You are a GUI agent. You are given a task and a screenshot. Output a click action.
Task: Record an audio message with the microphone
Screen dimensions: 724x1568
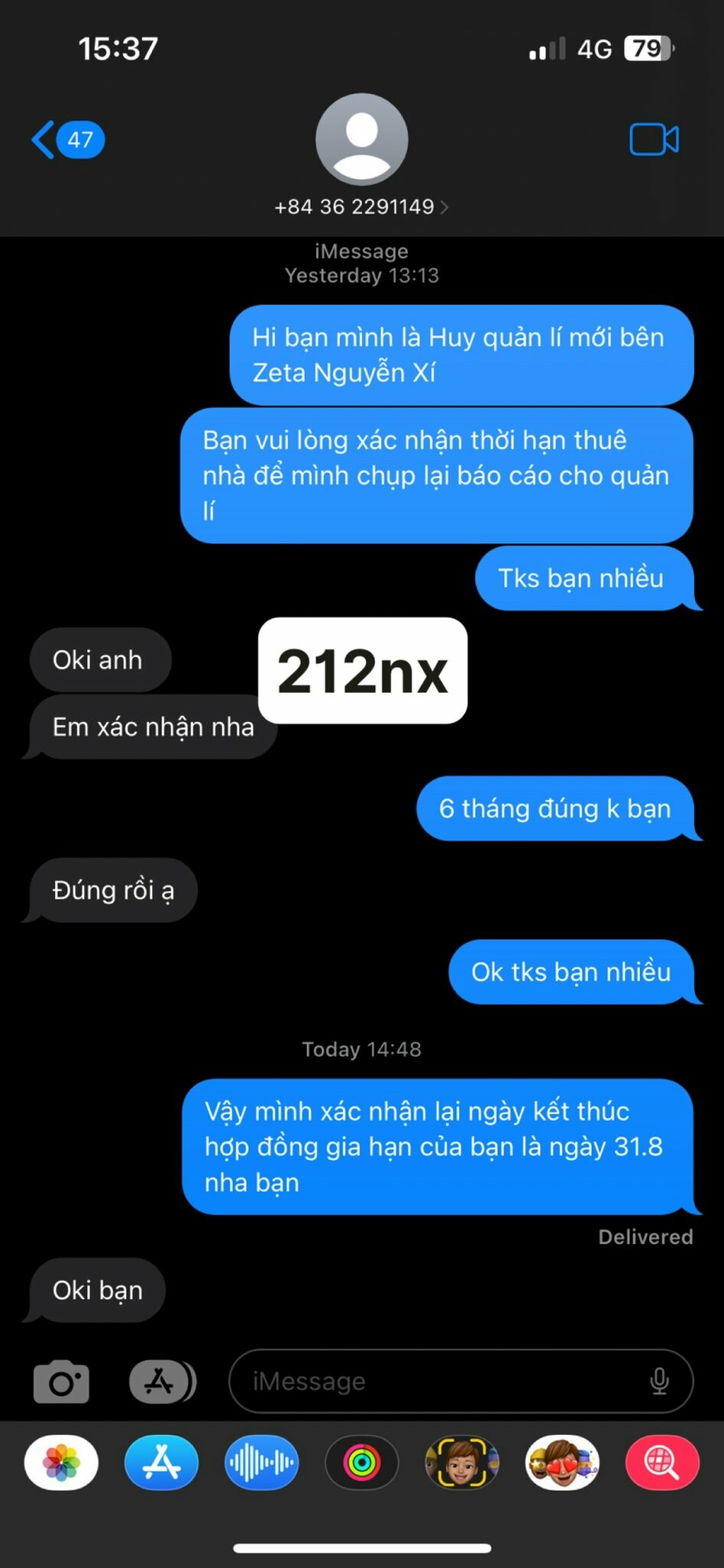click(x=659, y=1382)
